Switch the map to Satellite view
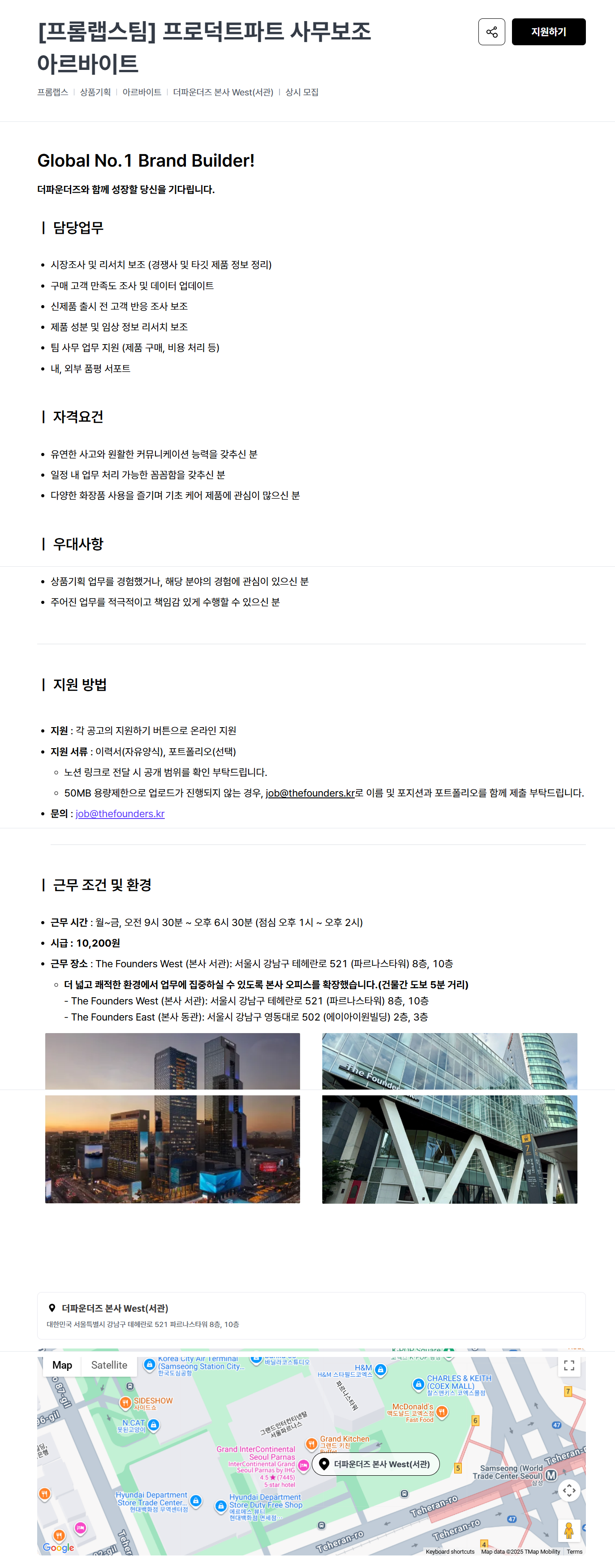The image size is (615, 1568). pyautogui.click(x=109, y=1366)
